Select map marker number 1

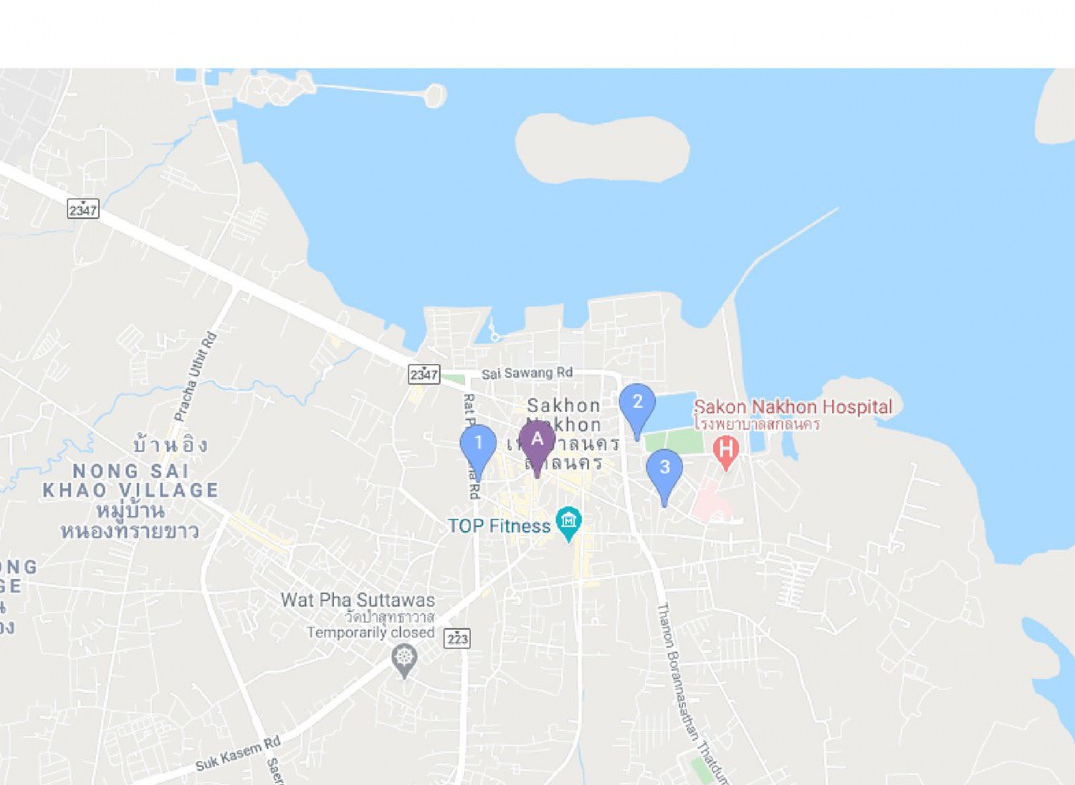coord(478,446)
